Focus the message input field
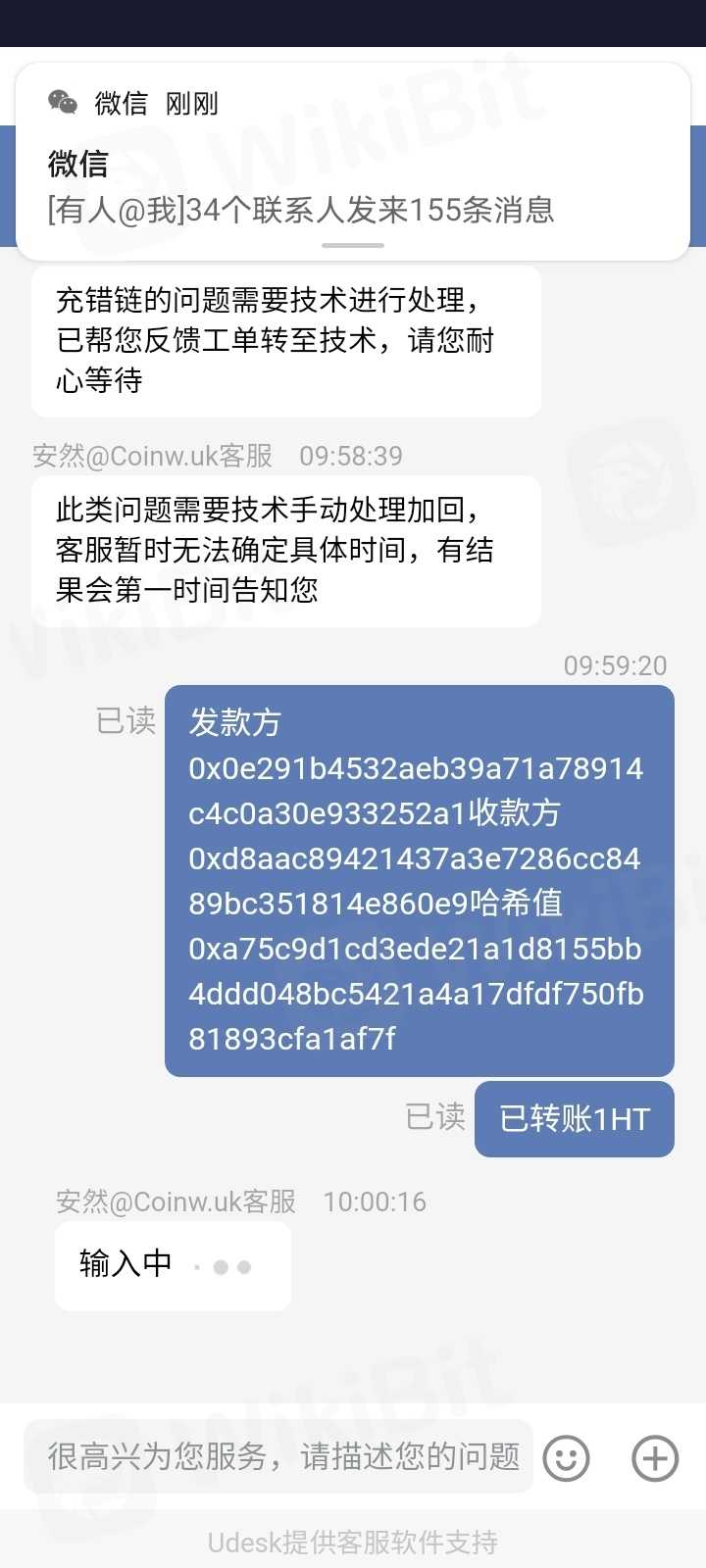This screenshot has height=1568, width=706. point(279,1457)
